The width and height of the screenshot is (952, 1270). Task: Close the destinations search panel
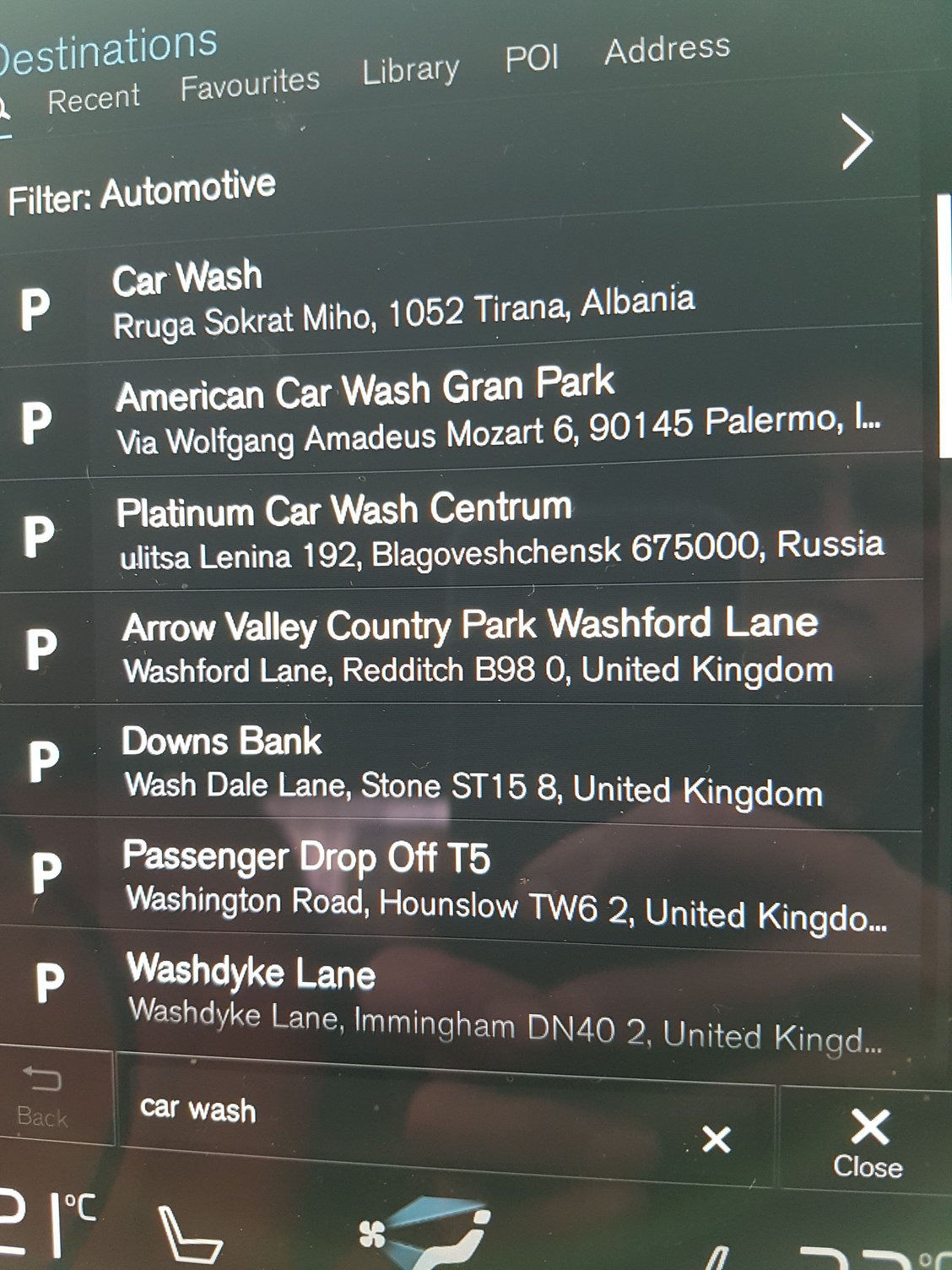point(868,1142)
